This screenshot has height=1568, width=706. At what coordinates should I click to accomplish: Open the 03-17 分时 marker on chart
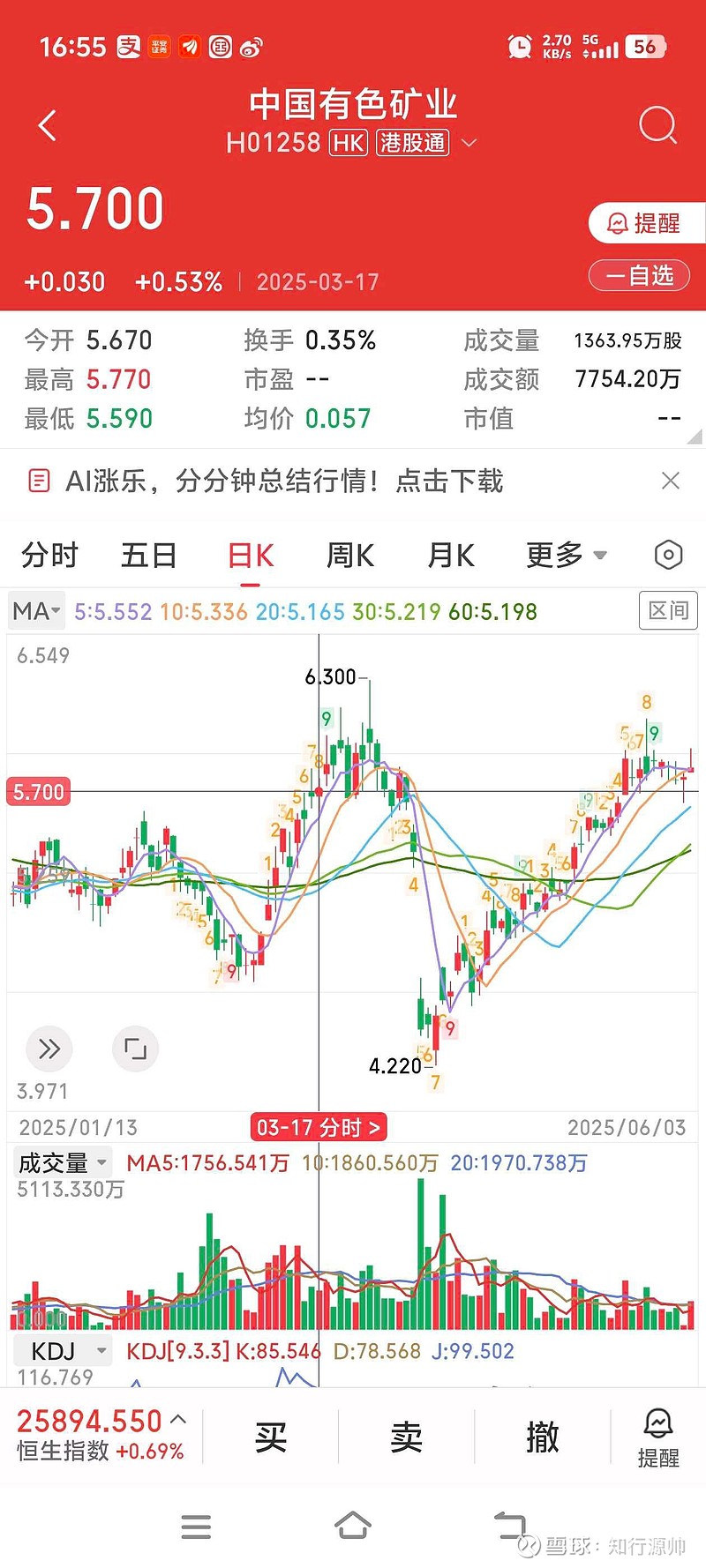318,1127
